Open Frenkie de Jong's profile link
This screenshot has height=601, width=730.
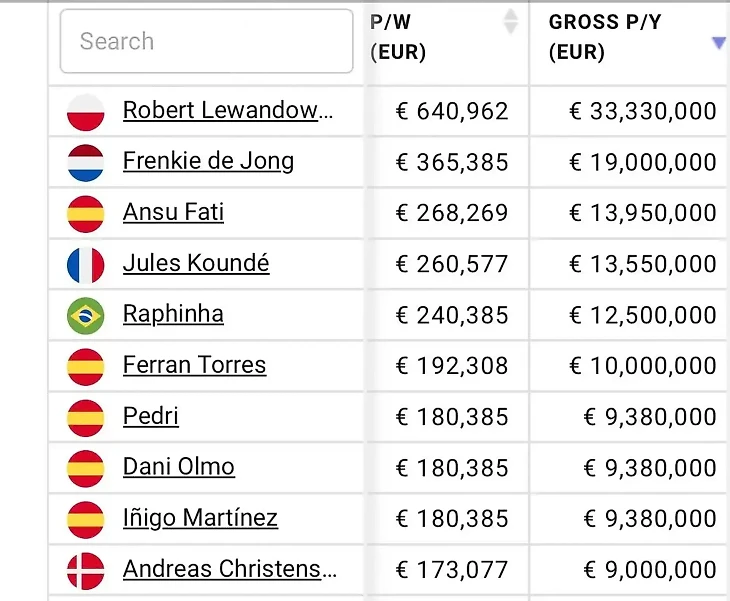click(208, 161)
